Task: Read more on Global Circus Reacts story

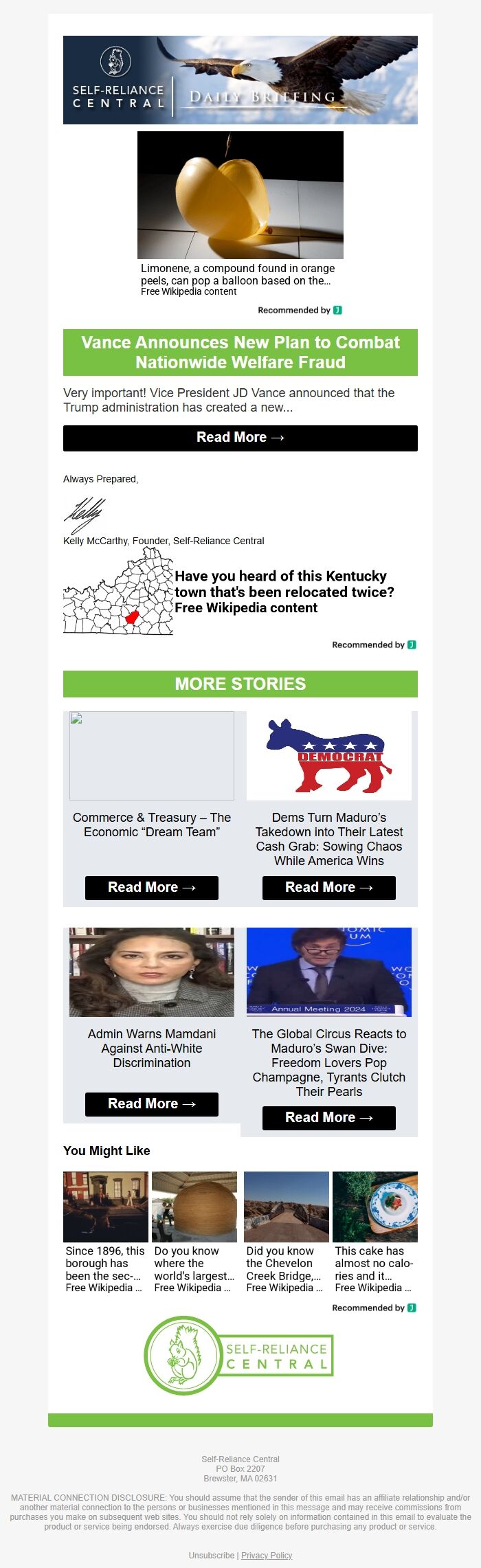Action: [328, 1117]
